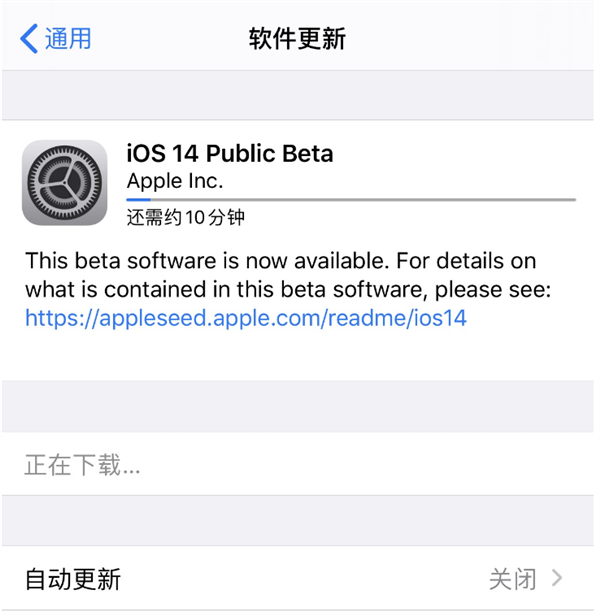Go back to 通用 settings
The width and height of the screenshot is (600, 611).
[x=56, y=39]
